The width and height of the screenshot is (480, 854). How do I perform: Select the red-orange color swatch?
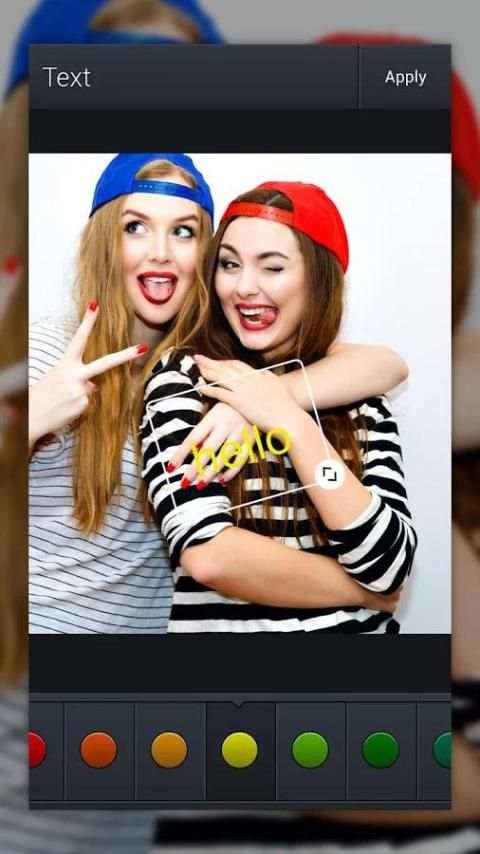(99, 750)
